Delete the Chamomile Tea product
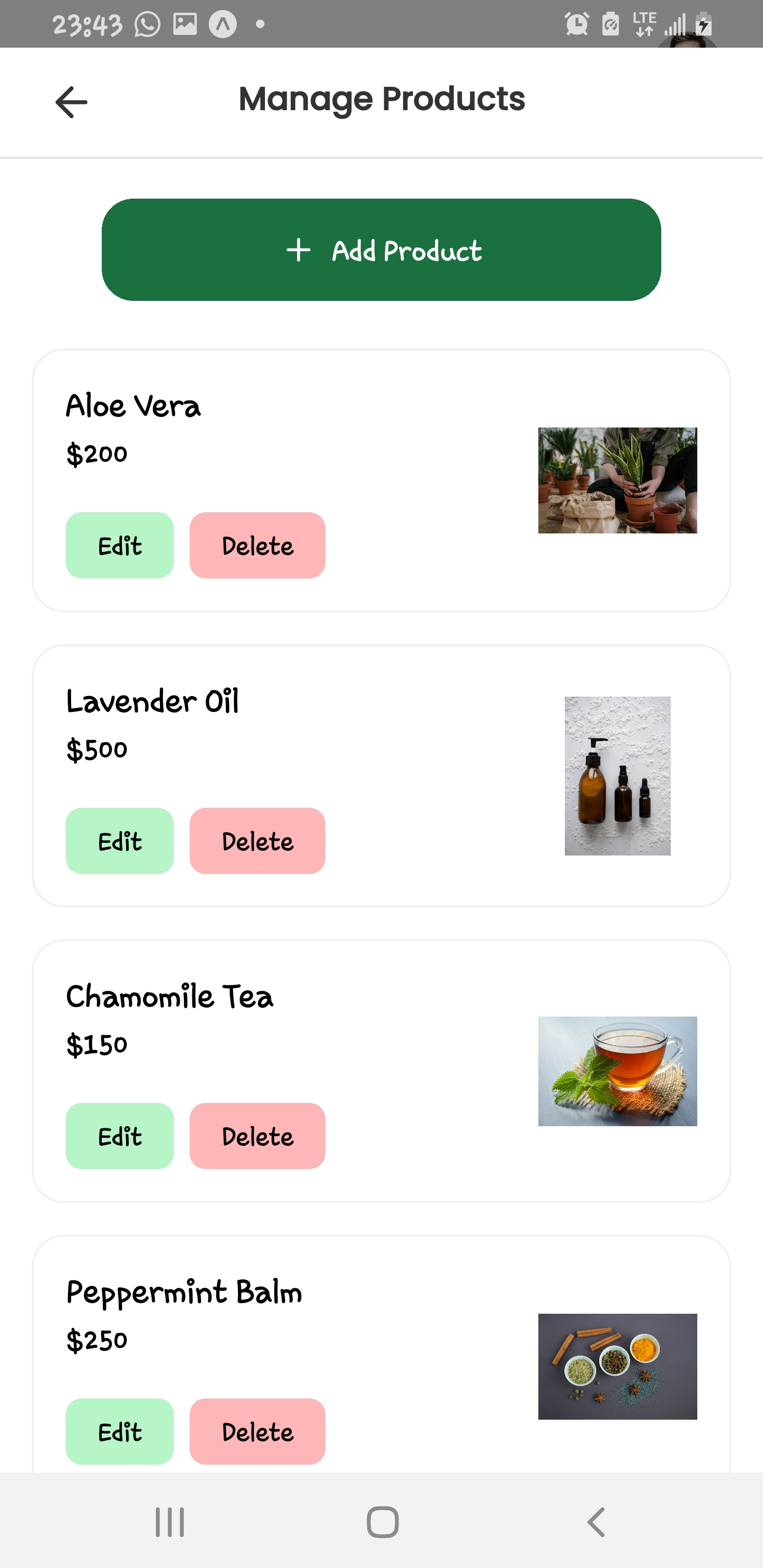Image resolution: width=763 pixels, height=1568 pixels. click(257, 1136)
